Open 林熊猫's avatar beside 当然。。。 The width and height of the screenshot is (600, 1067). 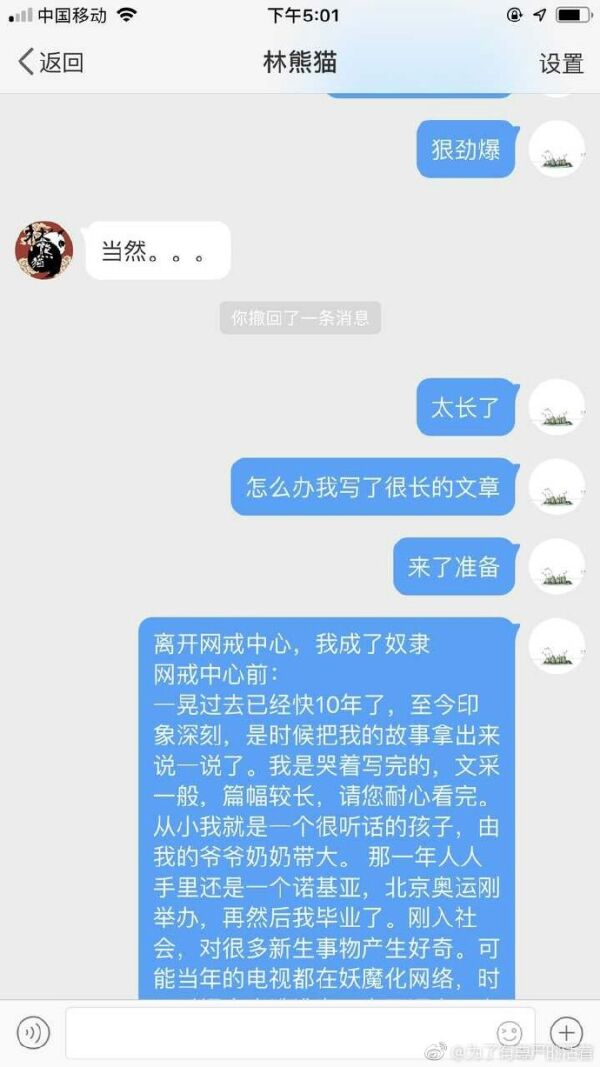point(44,250)
